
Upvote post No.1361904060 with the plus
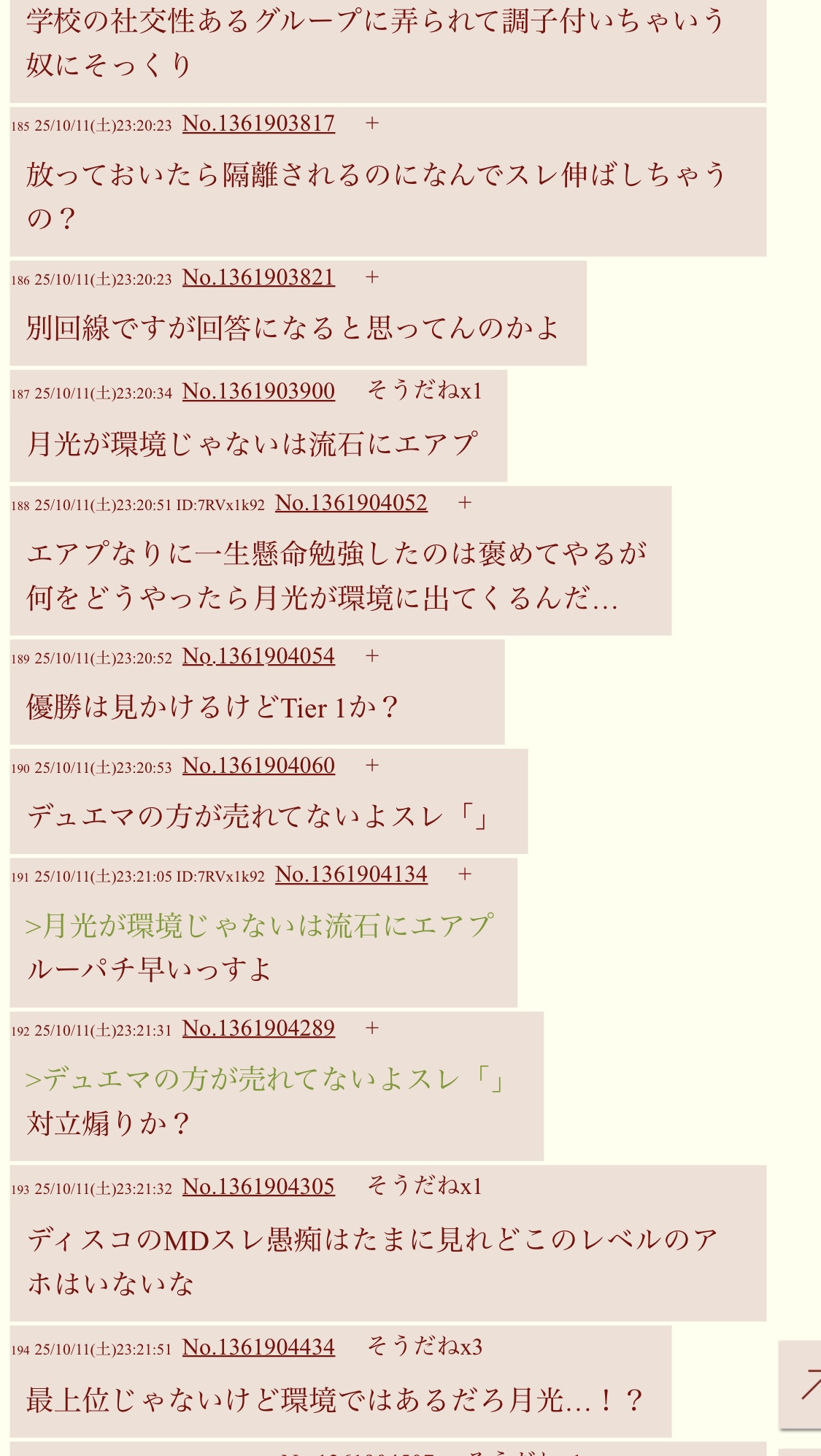(372, 766)
